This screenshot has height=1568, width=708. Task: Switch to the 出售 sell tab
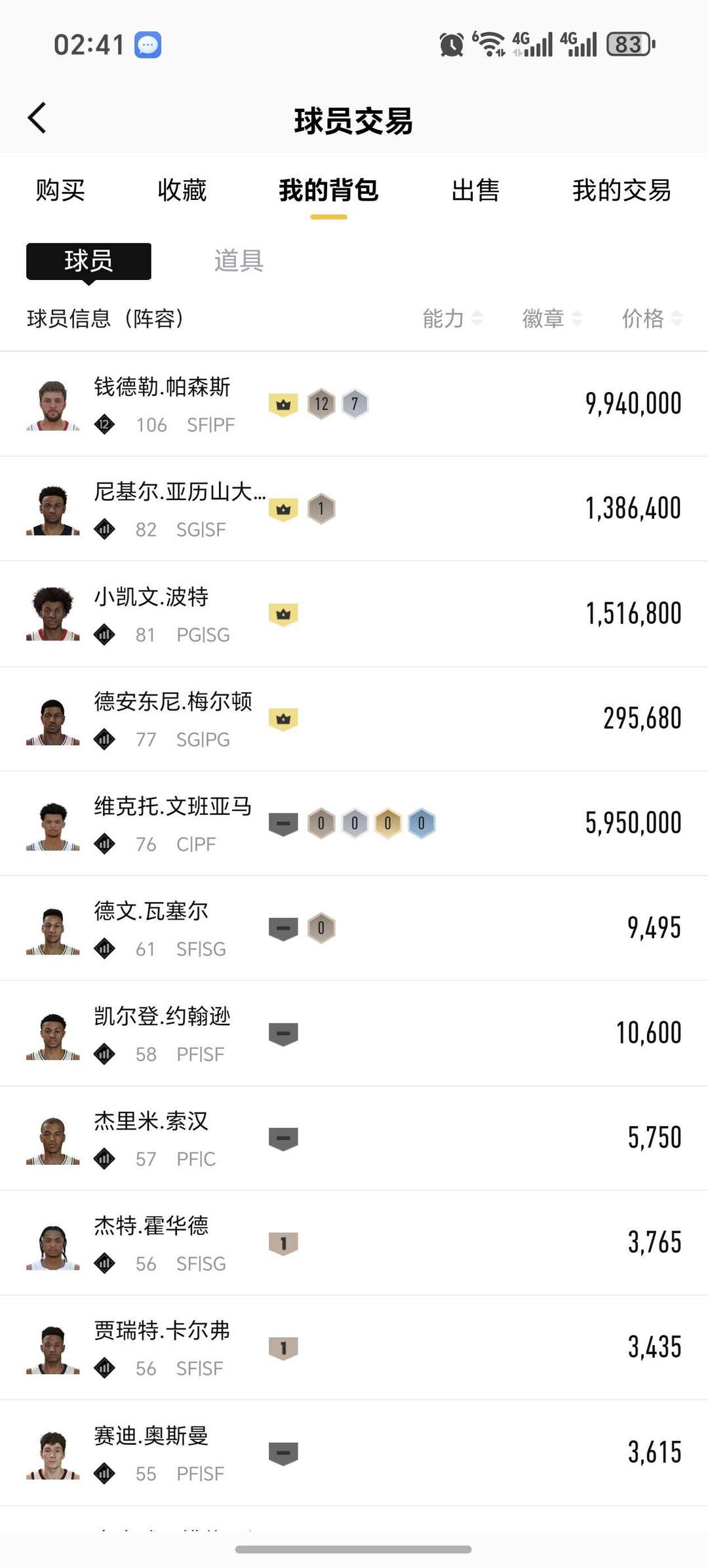477,190
